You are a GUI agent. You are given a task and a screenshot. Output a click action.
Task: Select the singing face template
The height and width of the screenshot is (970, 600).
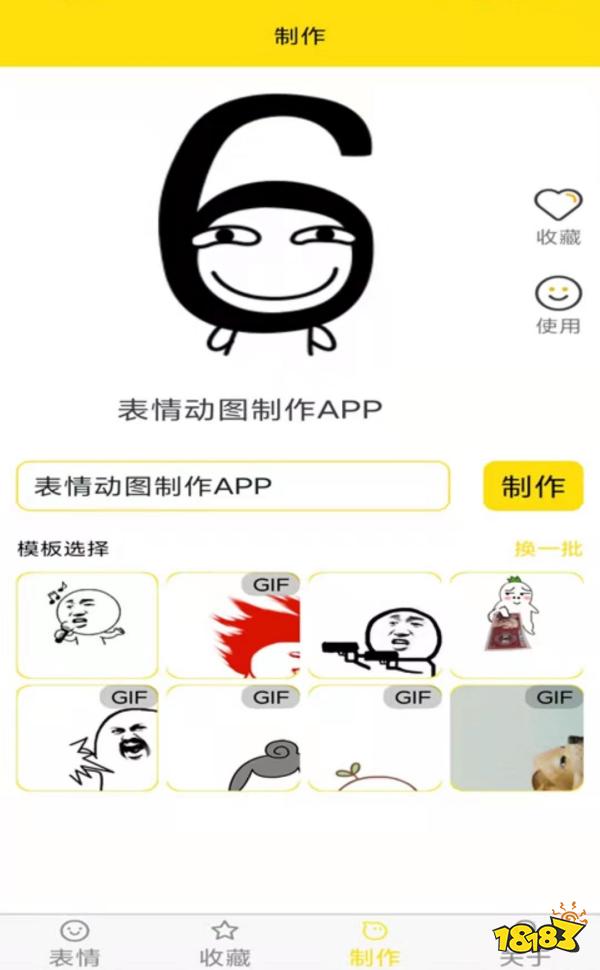click(x=87, y=625)
